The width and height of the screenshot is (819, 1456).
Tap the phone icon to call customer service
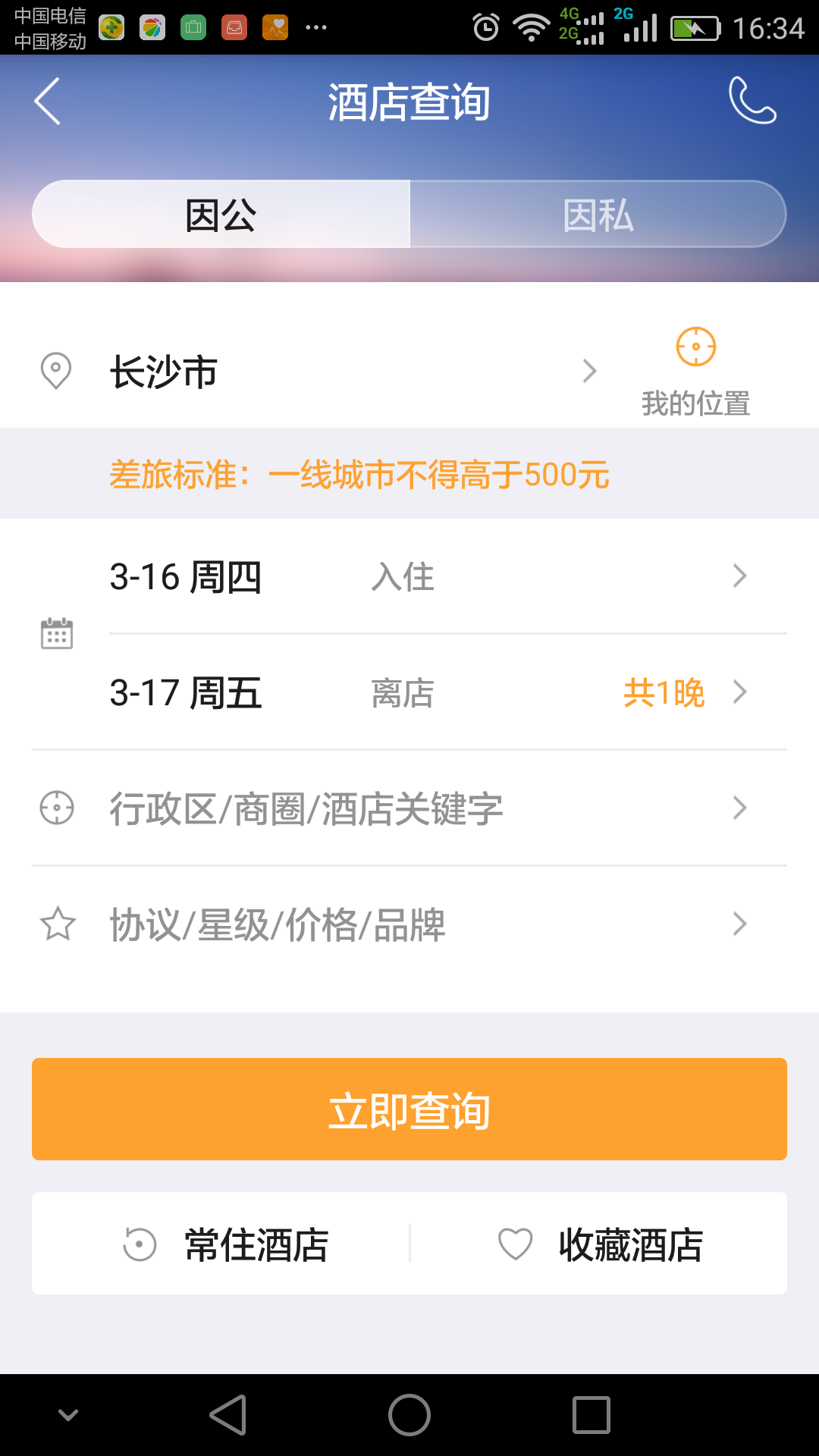click(x=752, y=101)
